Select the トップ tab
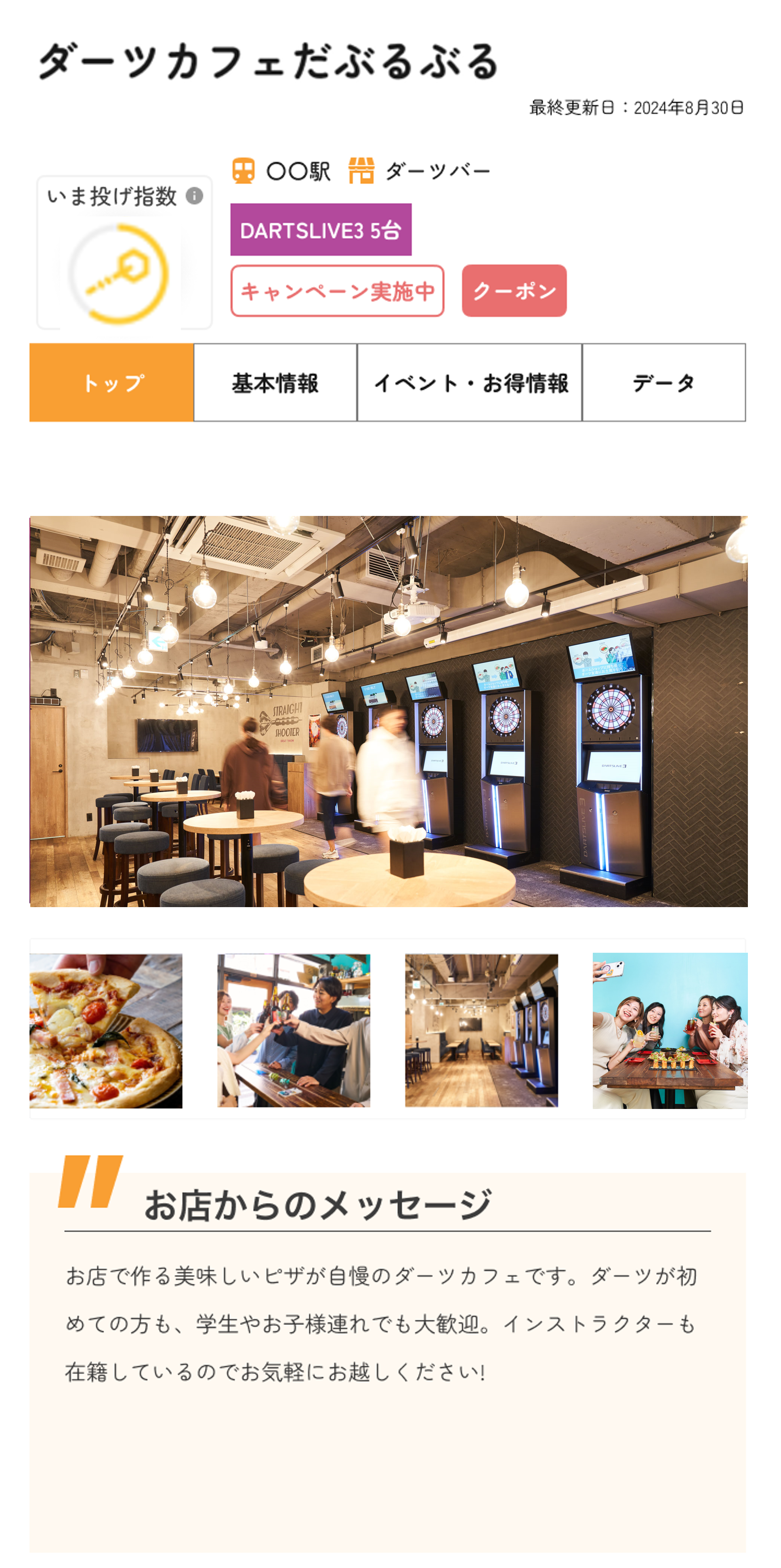The width and height of the screenshot is (781, 1568). [112, 383]
